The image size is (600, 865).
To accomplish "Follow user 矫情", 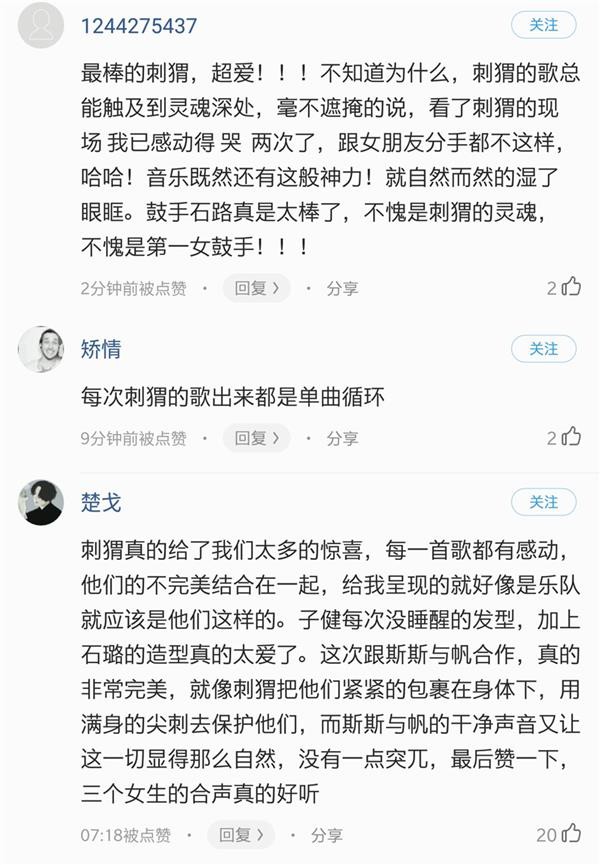I will [x=543, y=348].
